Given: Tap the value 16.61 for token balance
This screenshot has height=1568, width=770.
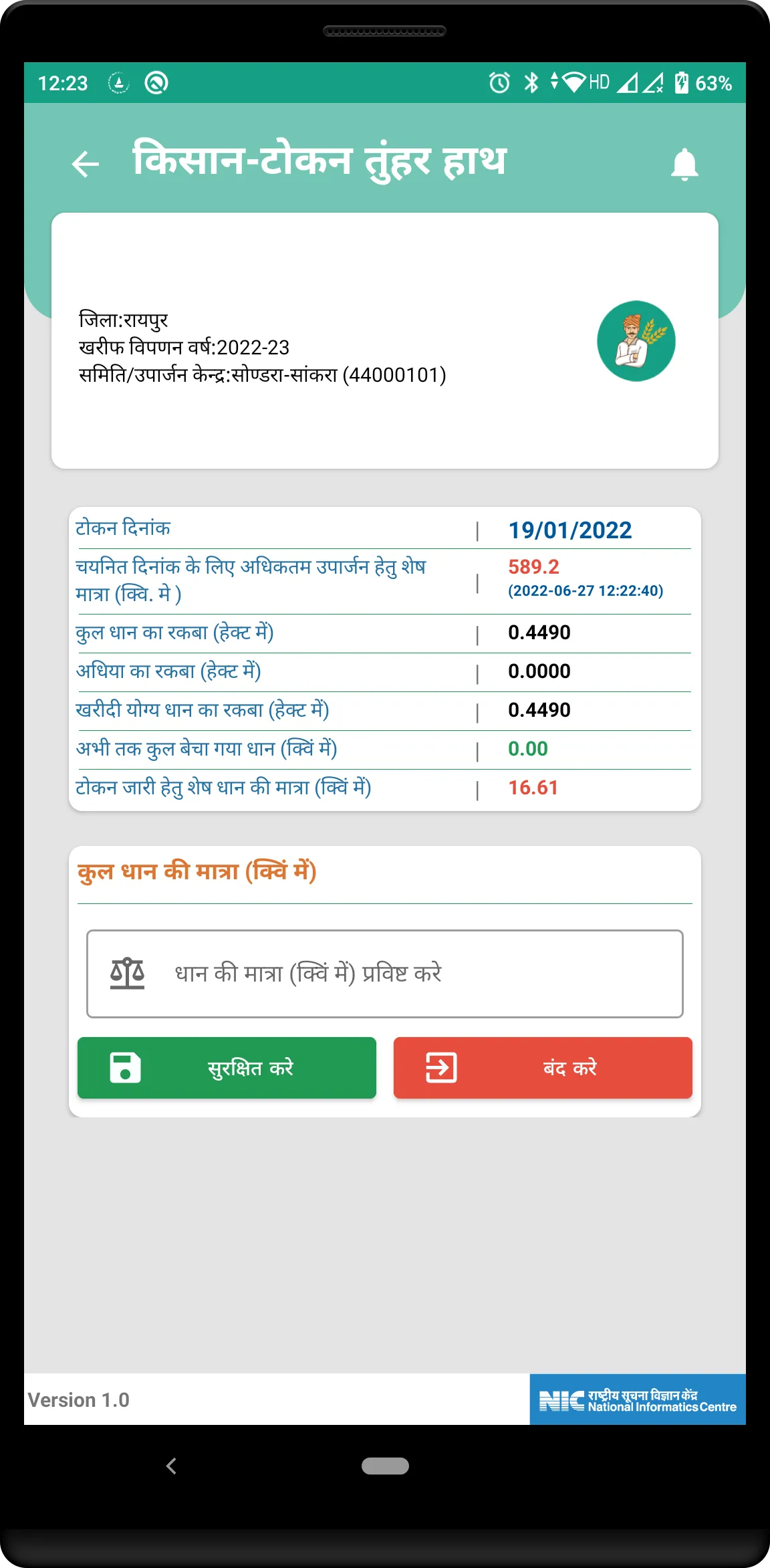Looking at the screenshot, I should (533, 788).
